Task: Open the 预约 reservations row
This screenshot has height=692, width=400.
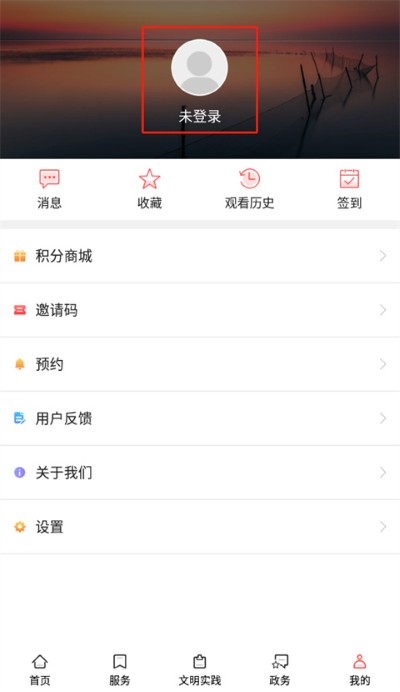Action: (200, 365)
